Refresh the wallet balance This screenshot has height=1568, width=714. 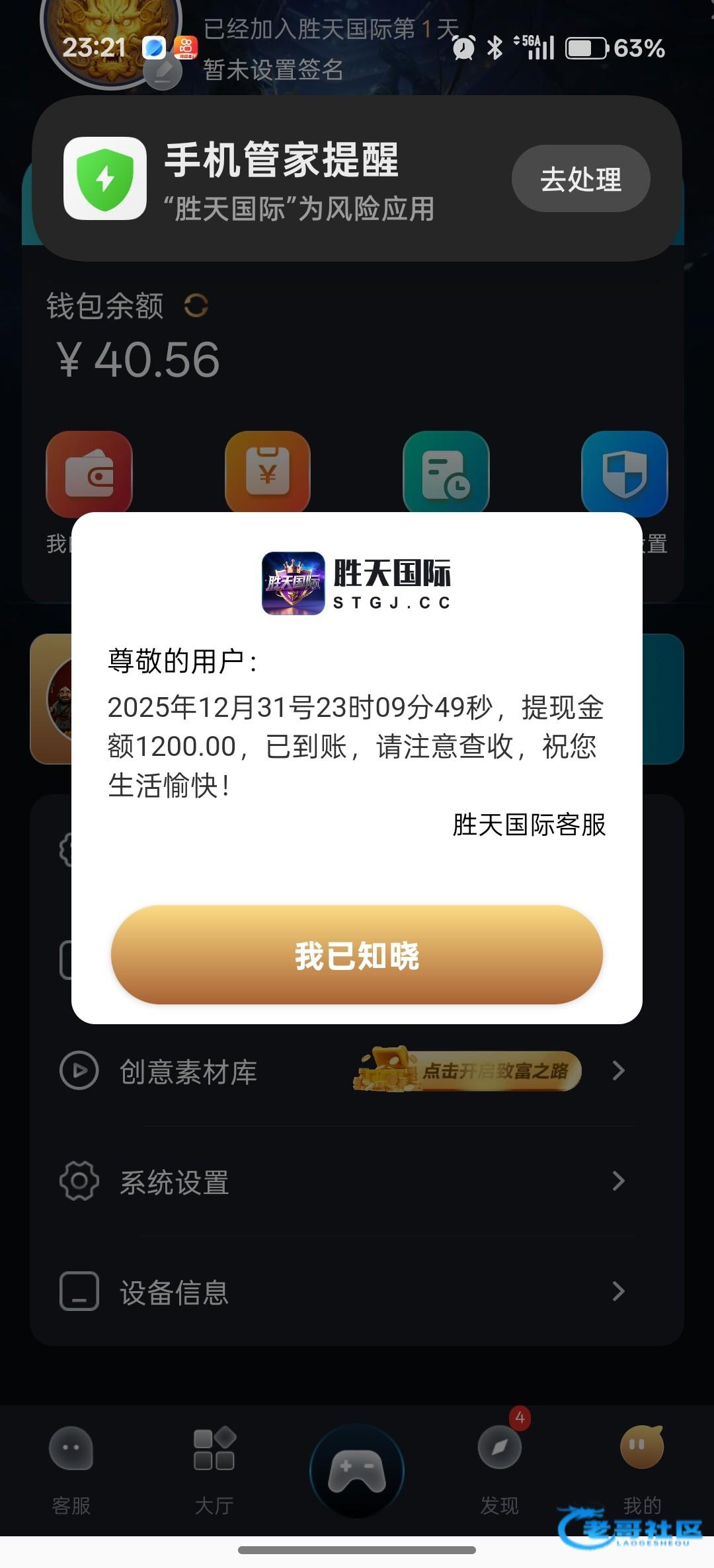196,306
